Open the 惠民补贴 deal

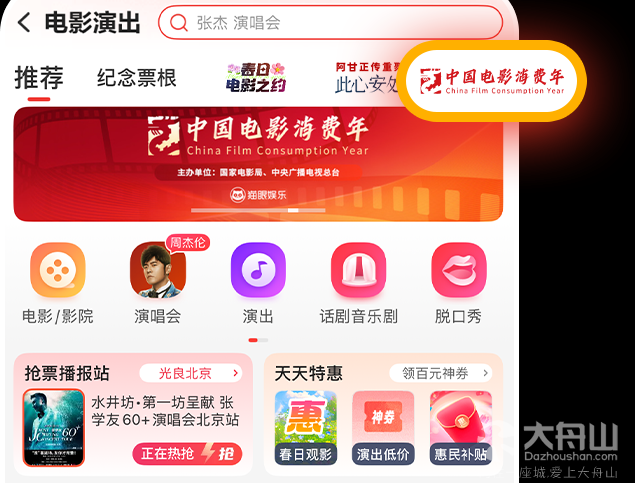coord(460,427)
